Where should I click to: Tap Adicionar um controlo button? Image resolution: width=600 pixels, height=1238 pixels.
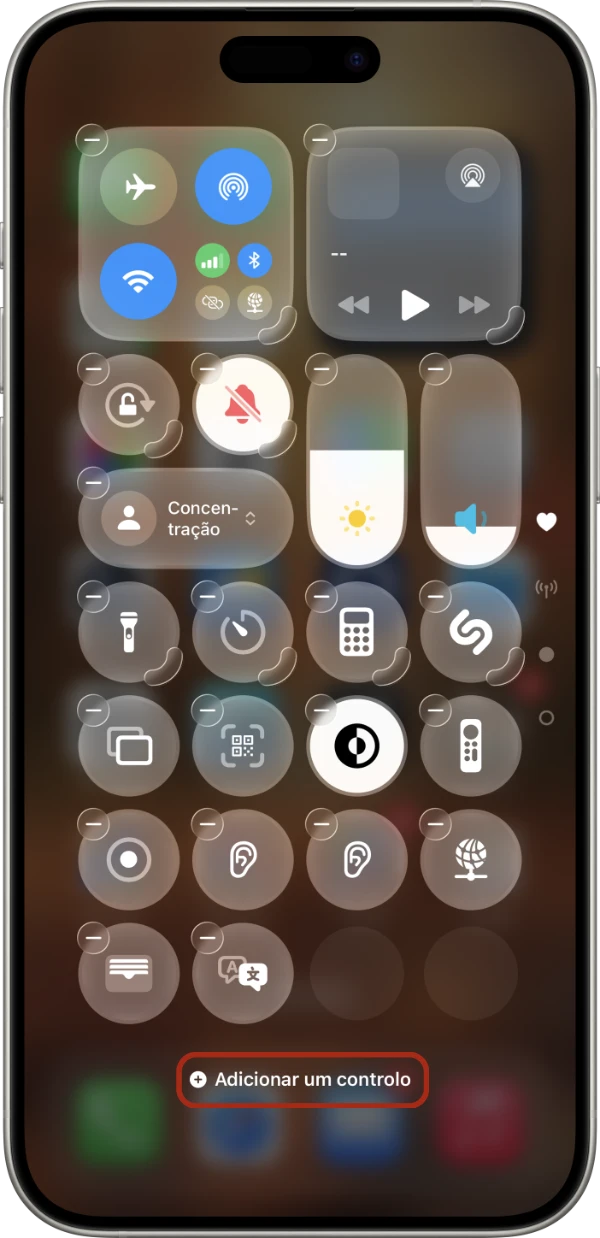(302, 1080)
